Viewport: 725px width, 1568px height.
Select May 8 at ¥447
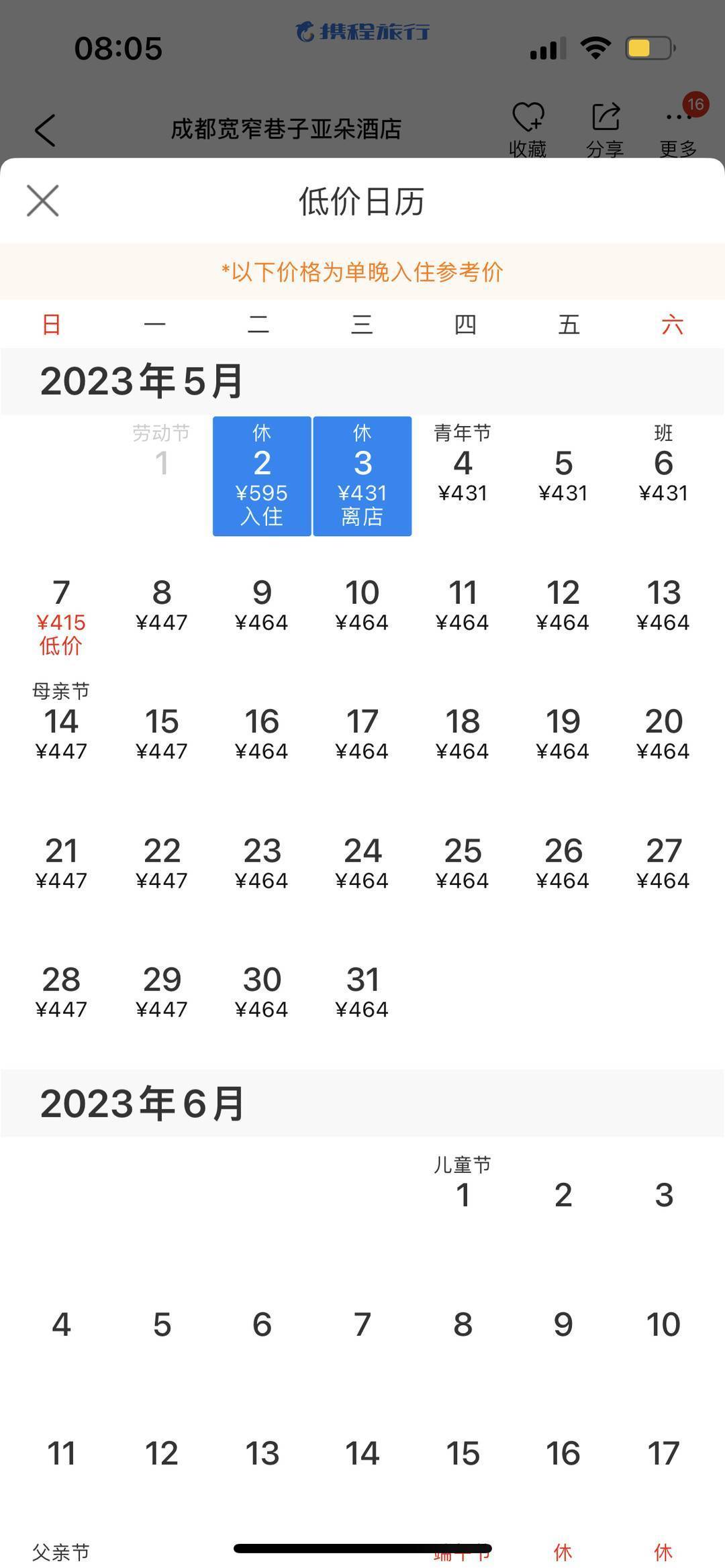(162, 604)
